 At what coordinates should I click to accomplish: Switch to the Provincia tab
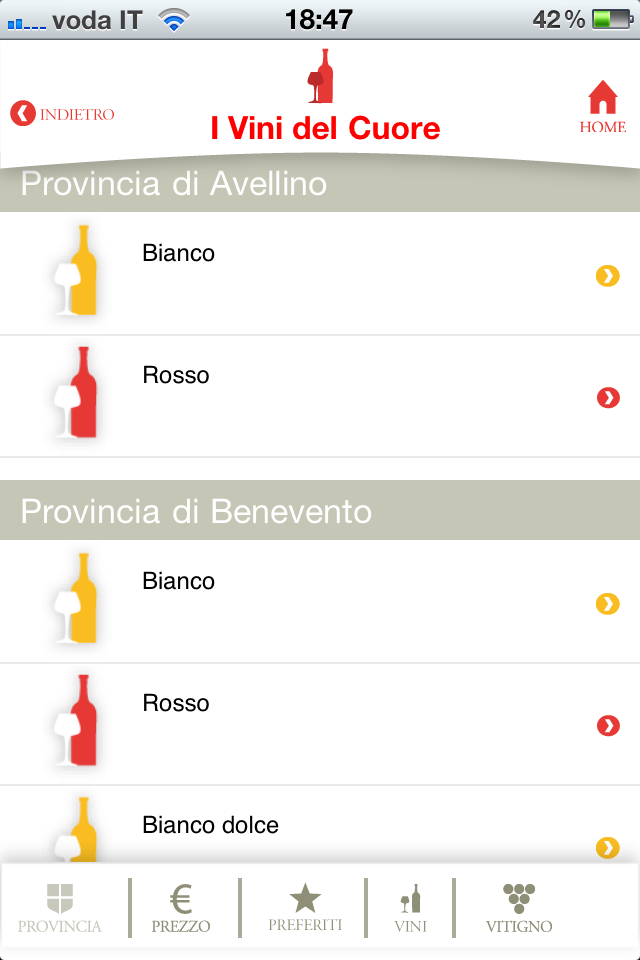coord(60,908)
